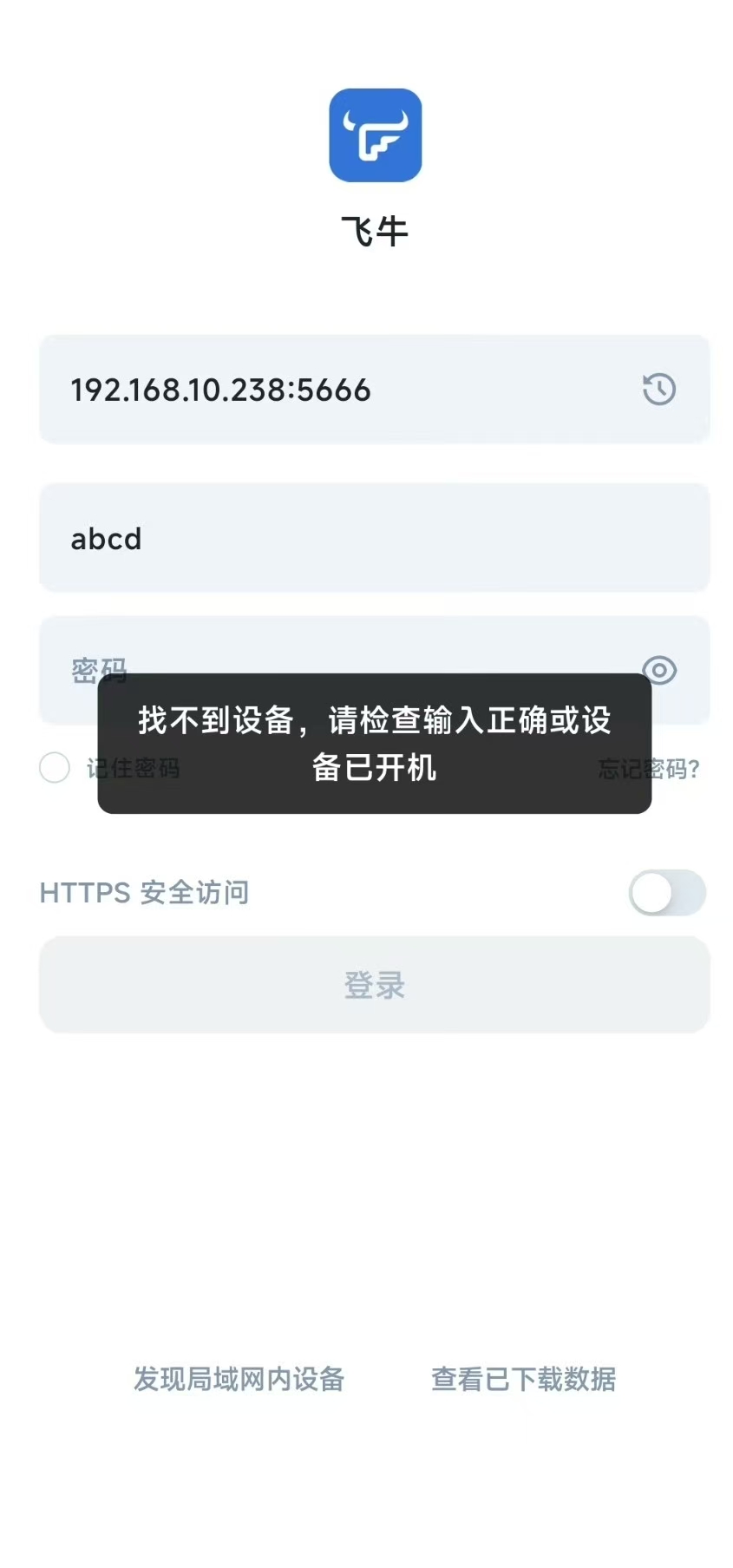
Task: Tap the 登录 button
Action: [x=374, y=985]
